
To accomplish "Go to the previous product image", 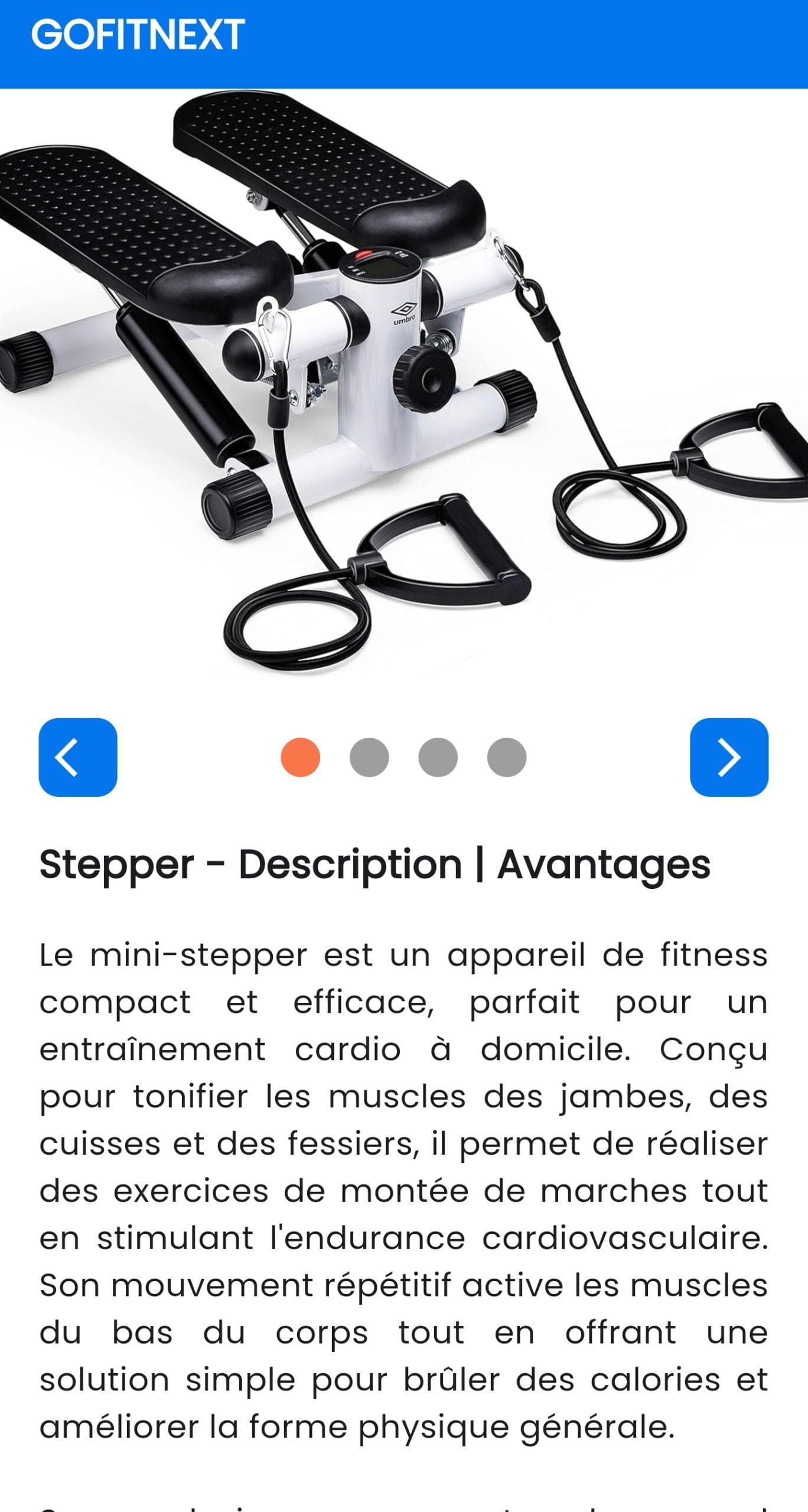I will pyautogui.click(x=77, y=757).
